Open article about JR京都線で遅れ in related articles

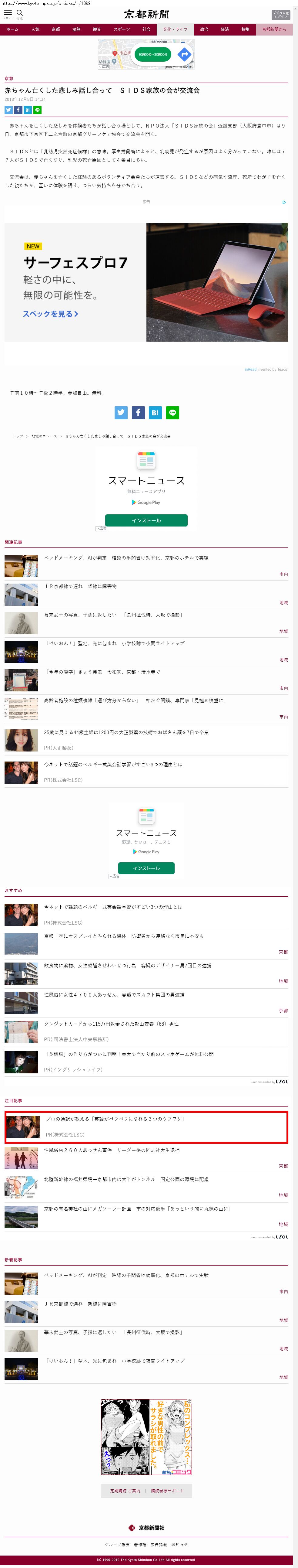(81, 586)
